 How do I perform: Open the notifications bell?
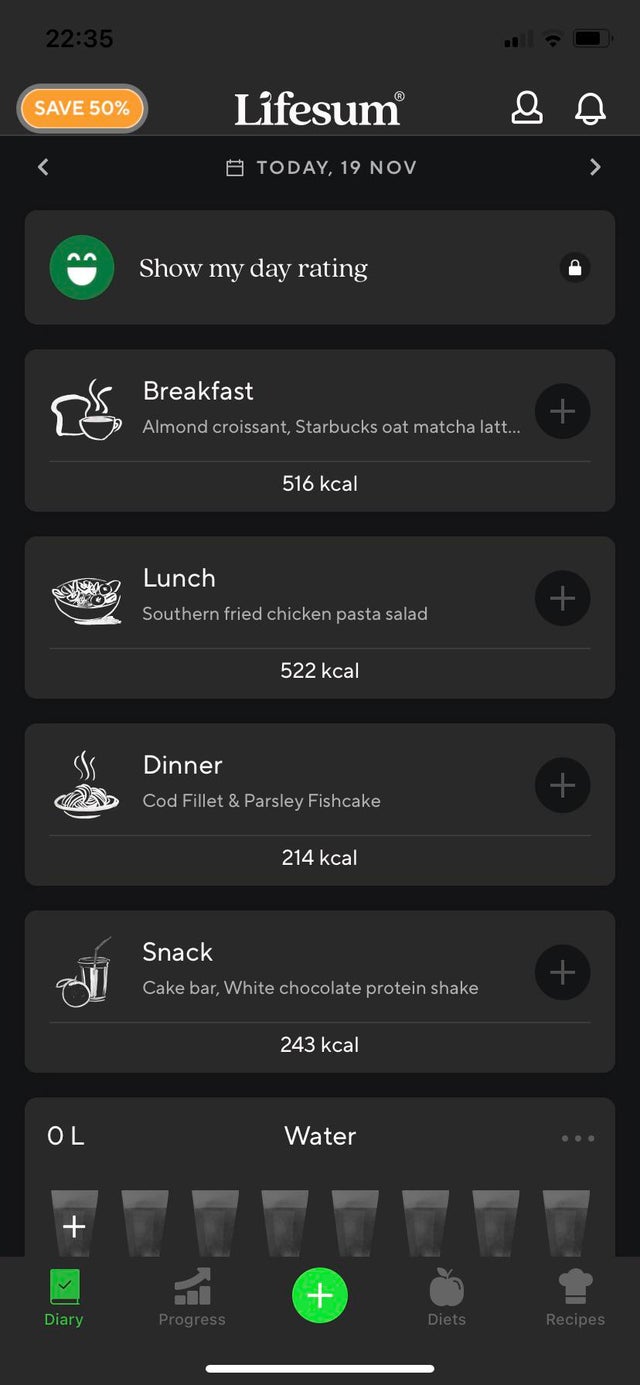point(590,108)
